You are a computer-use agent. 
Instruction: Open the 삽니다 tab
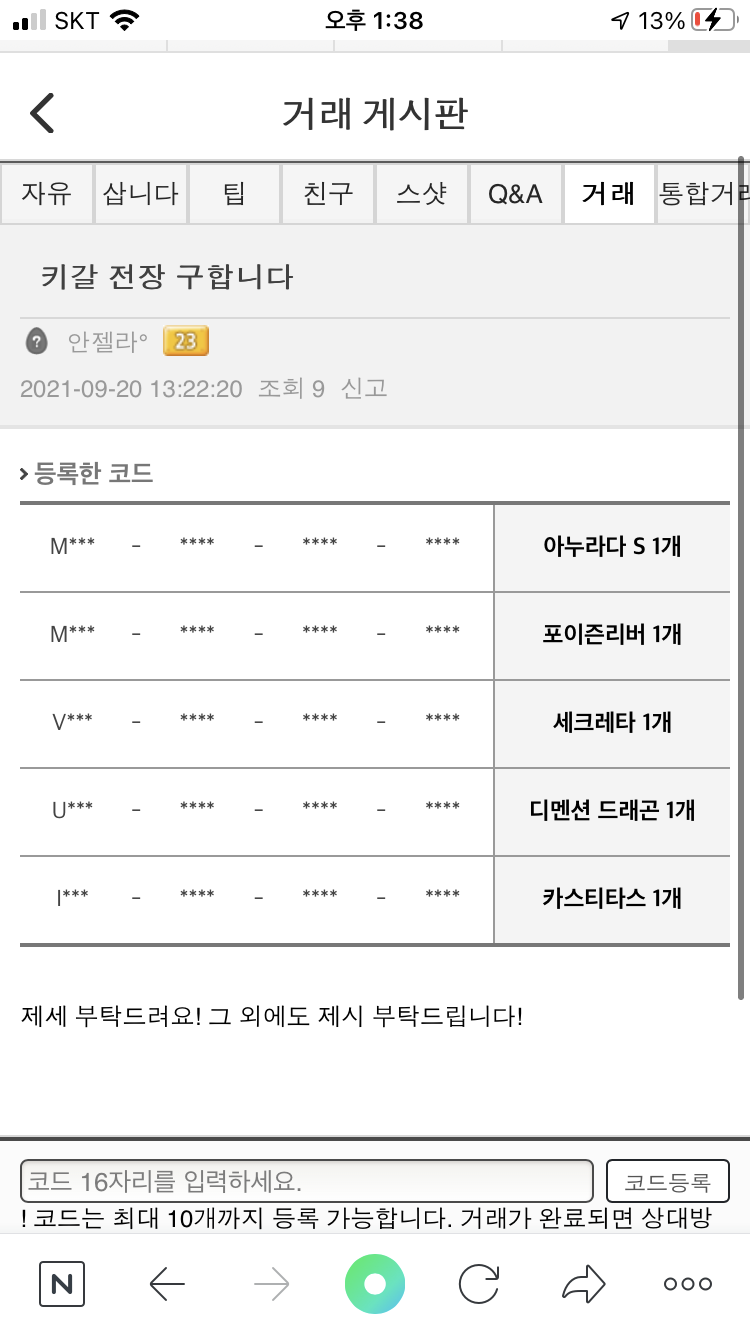[x=141, y=193]
